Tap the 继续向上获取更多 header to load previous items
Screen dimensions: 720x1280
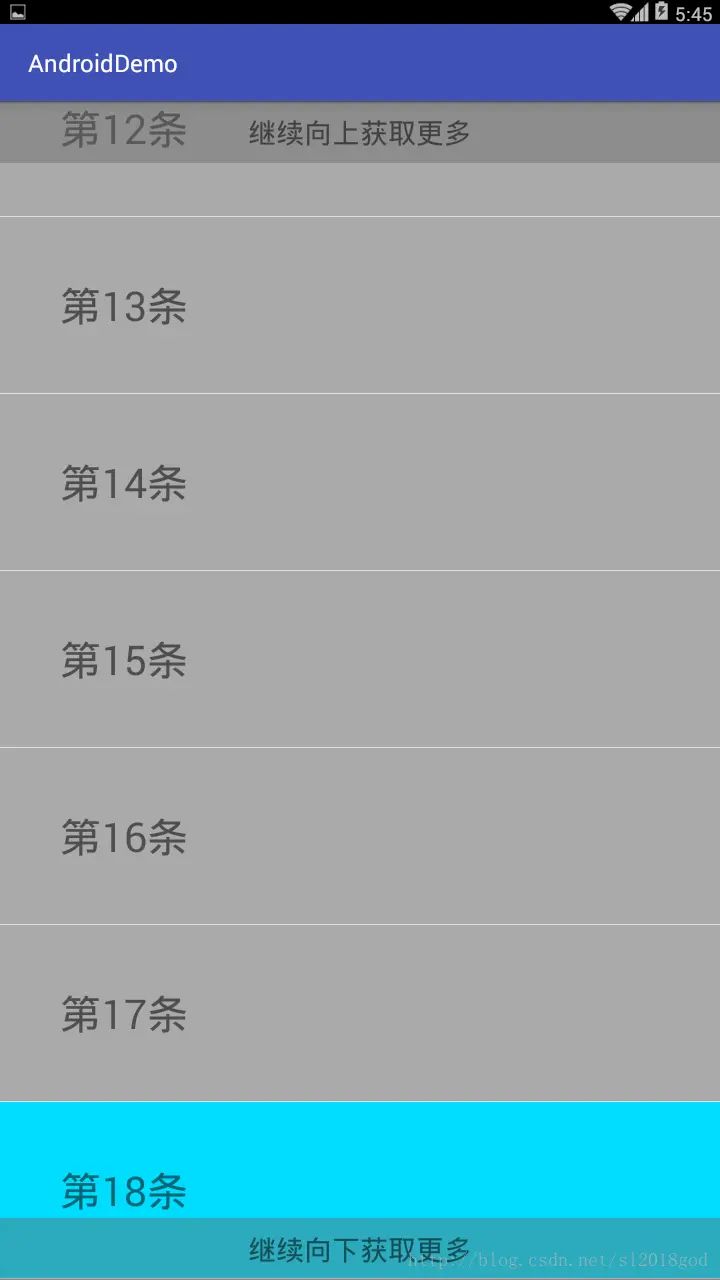[x=356, y=133]
